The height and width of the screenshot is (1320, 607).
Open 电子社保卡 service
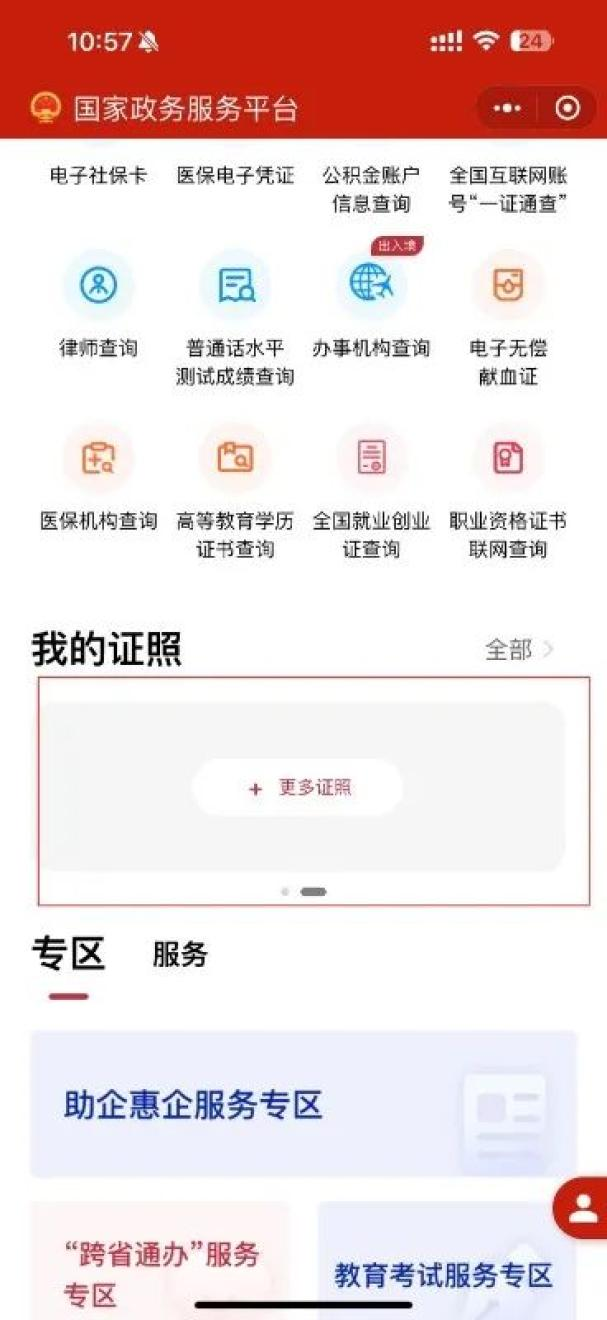pos(98,176)
